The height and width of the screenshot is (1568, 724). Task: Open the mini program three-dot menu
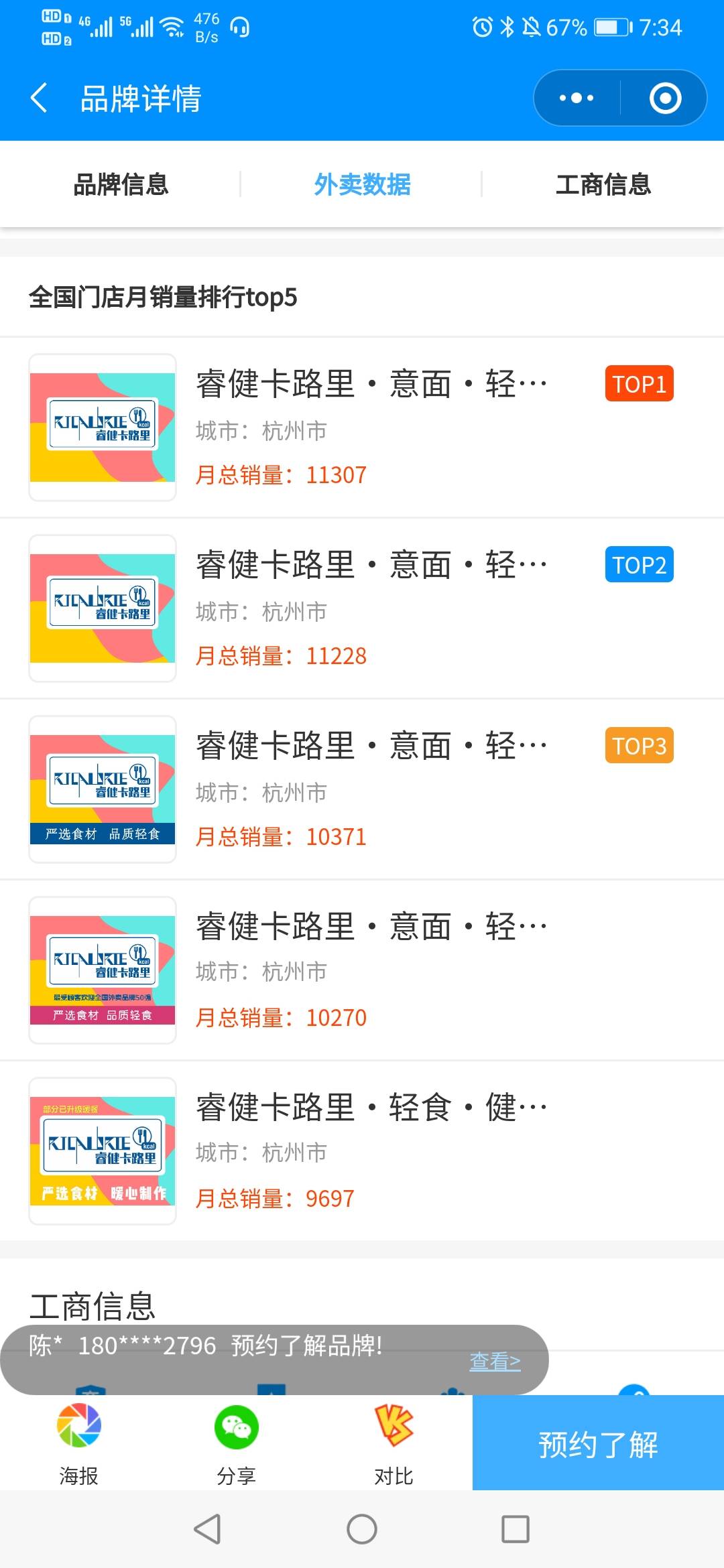tap(577, 98)
